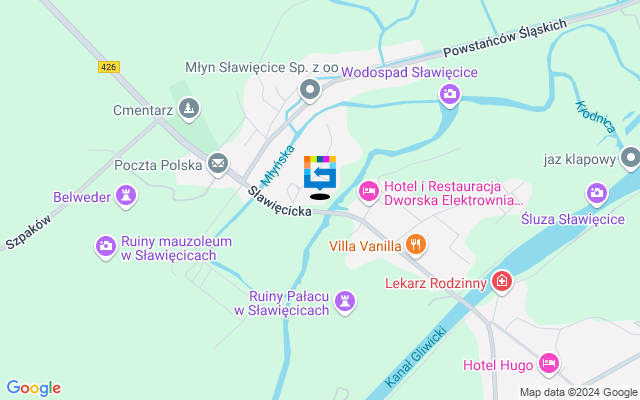Select the jaz klapowy marker
640x400 pixels.
point(630,158)
